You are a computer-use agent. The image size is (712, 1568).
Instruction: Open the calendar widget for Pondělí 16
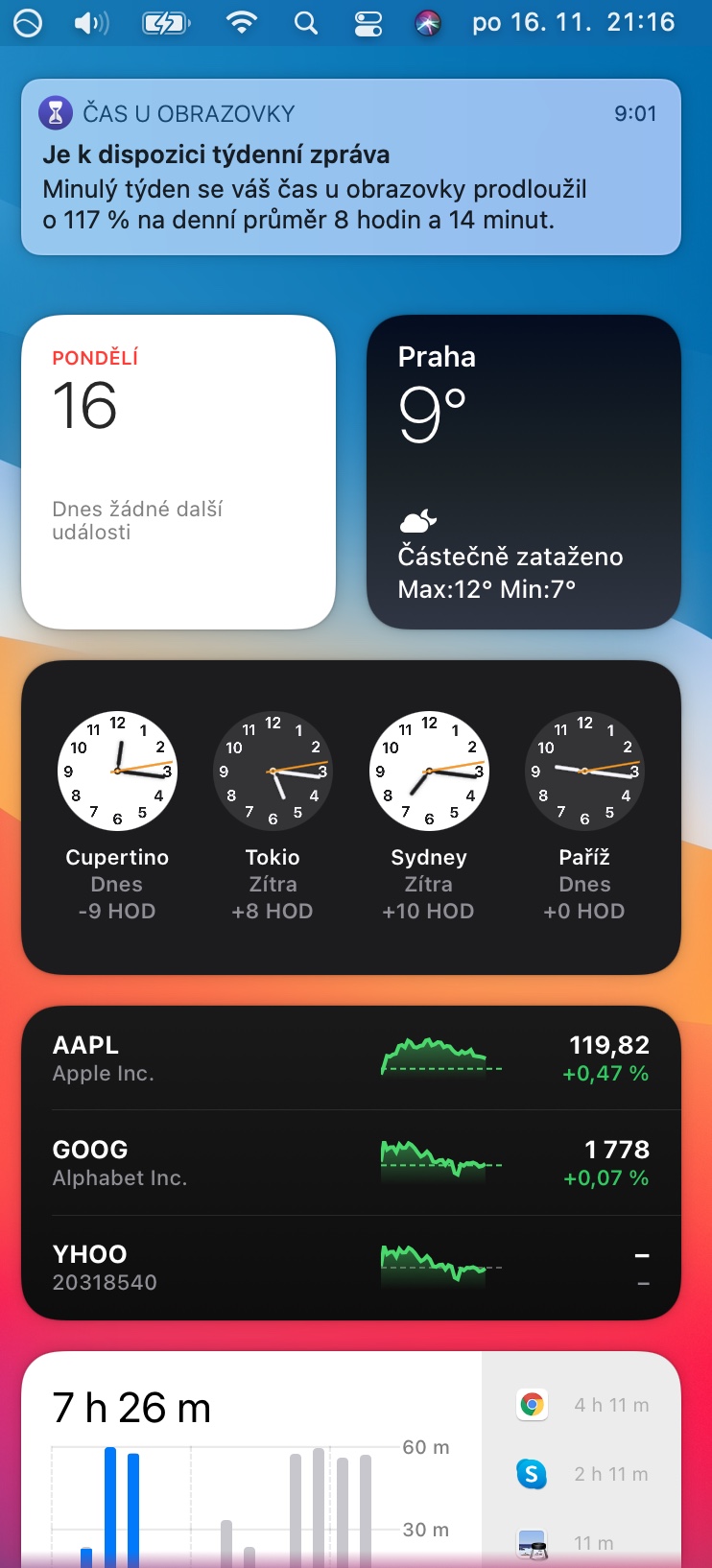pos(178,472)
